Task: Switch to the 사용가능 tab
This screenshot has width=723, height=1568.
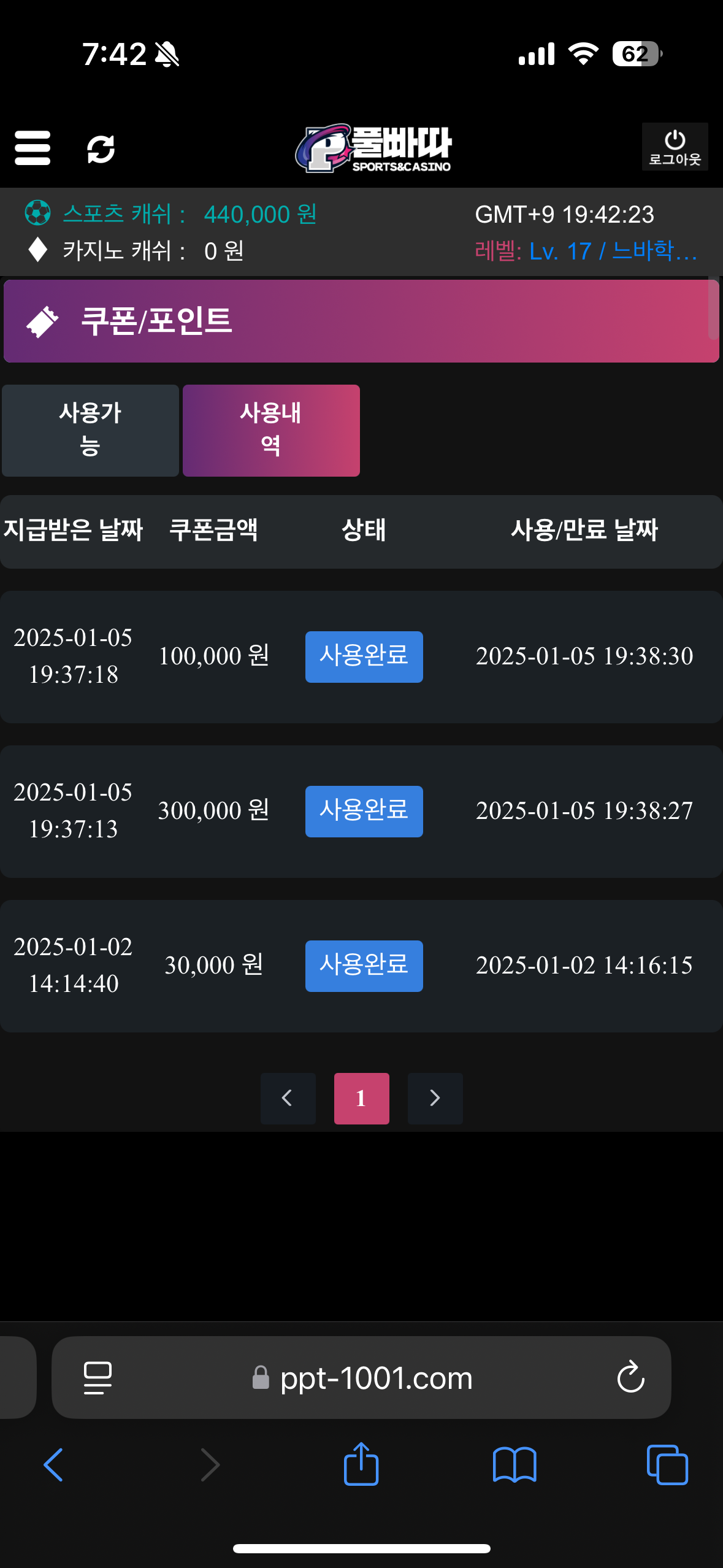Action: pyautogui.click(x=90, y=430)
